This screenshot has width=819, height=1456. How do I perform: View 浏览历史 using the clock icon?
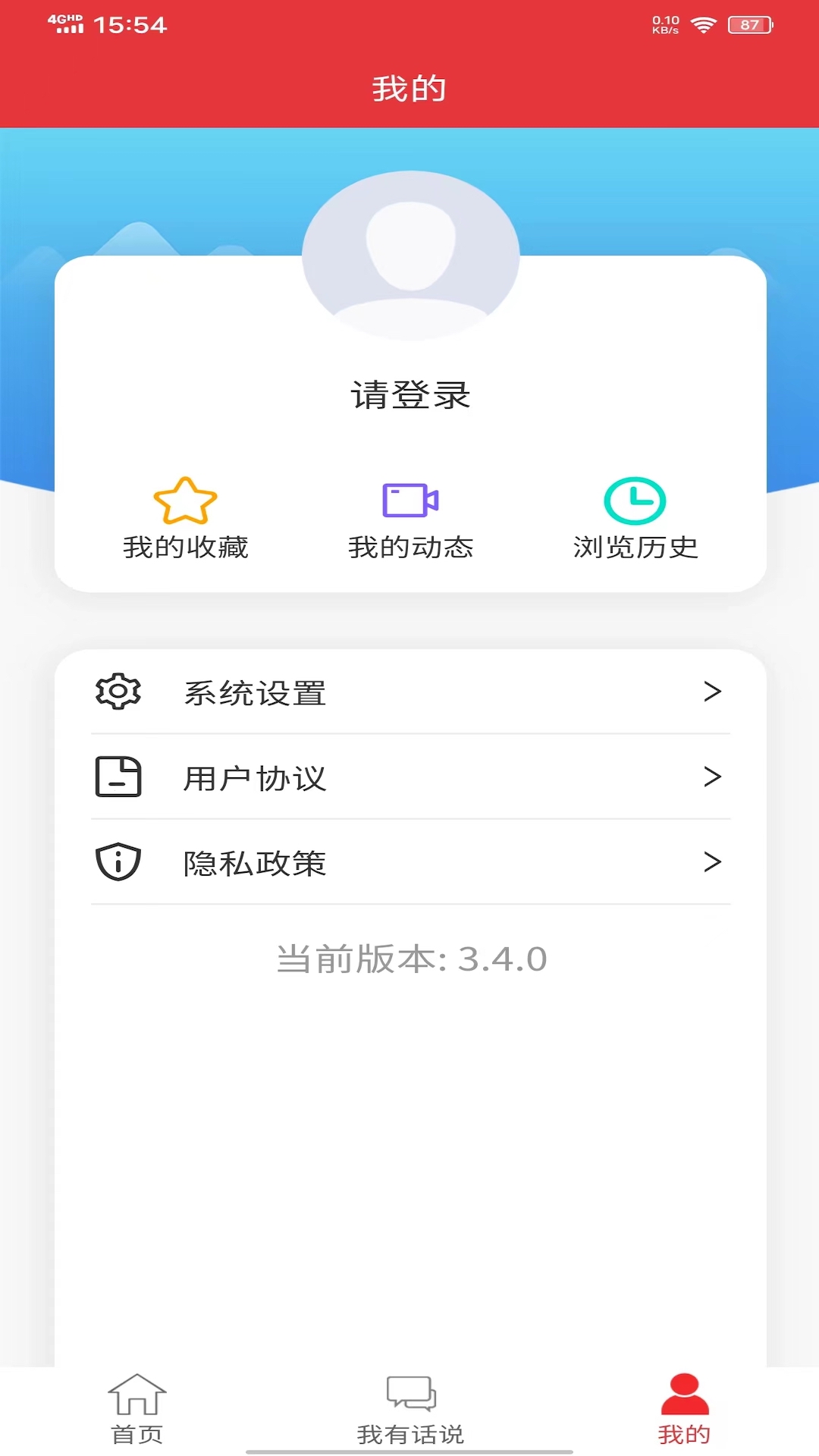pyautogui.click(x=636, y=500)
